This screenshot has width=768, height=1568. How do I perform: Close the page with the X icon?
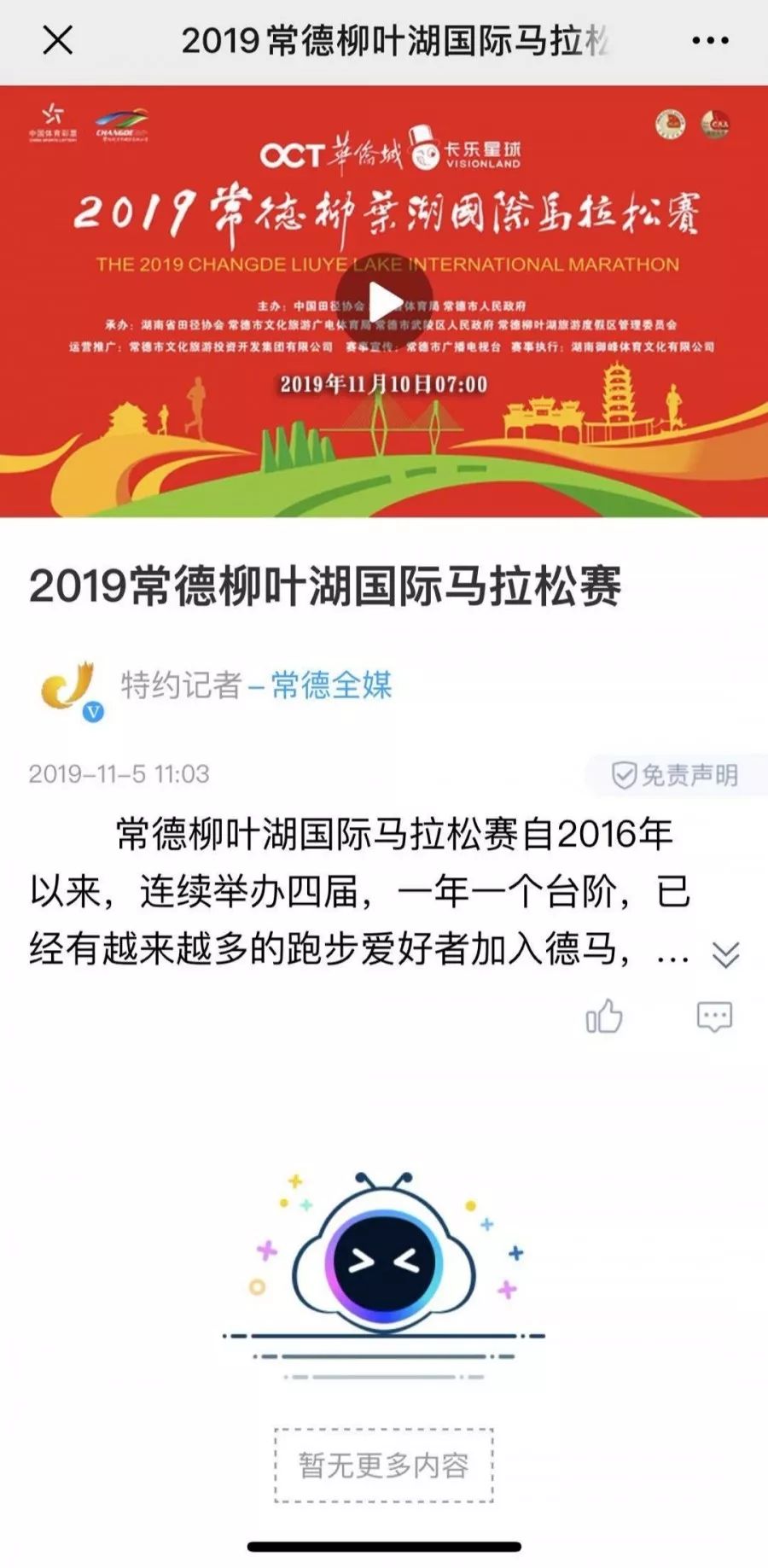point(57,40)
